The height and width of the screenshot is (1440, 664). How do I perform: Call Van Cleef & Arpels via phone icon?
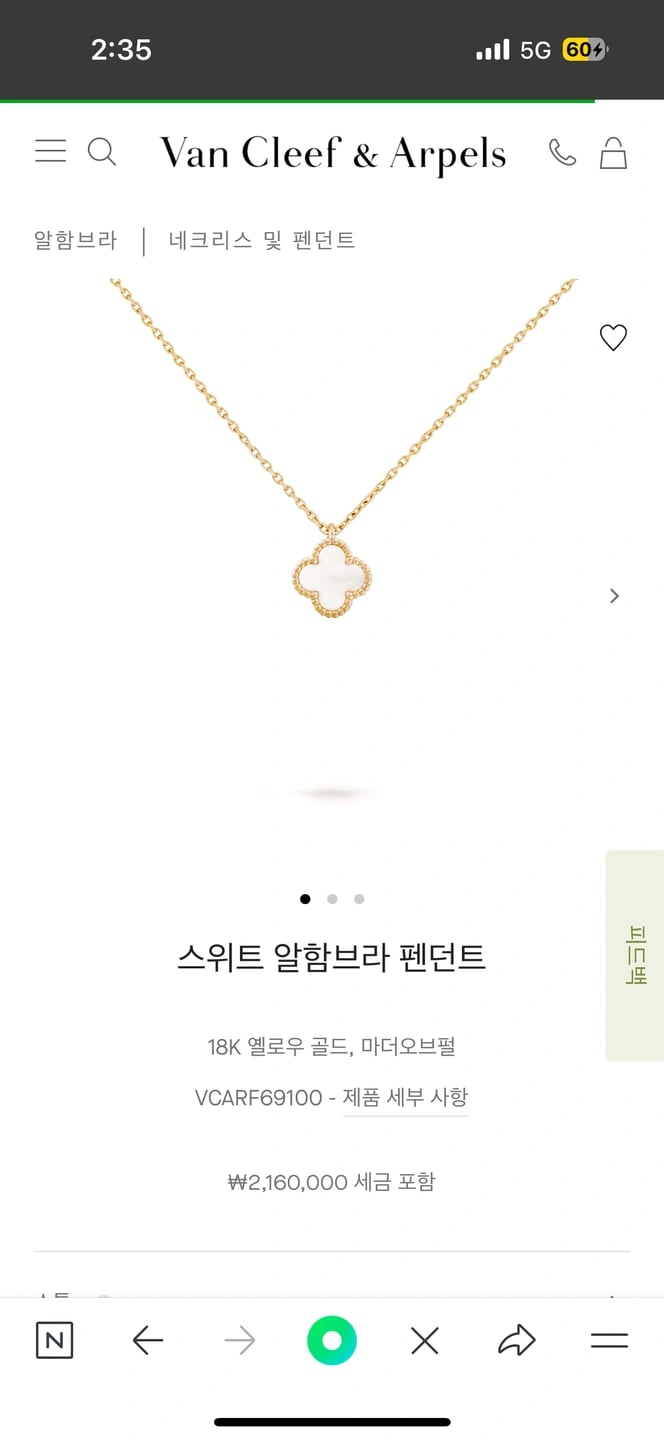[x=563, y=152]
